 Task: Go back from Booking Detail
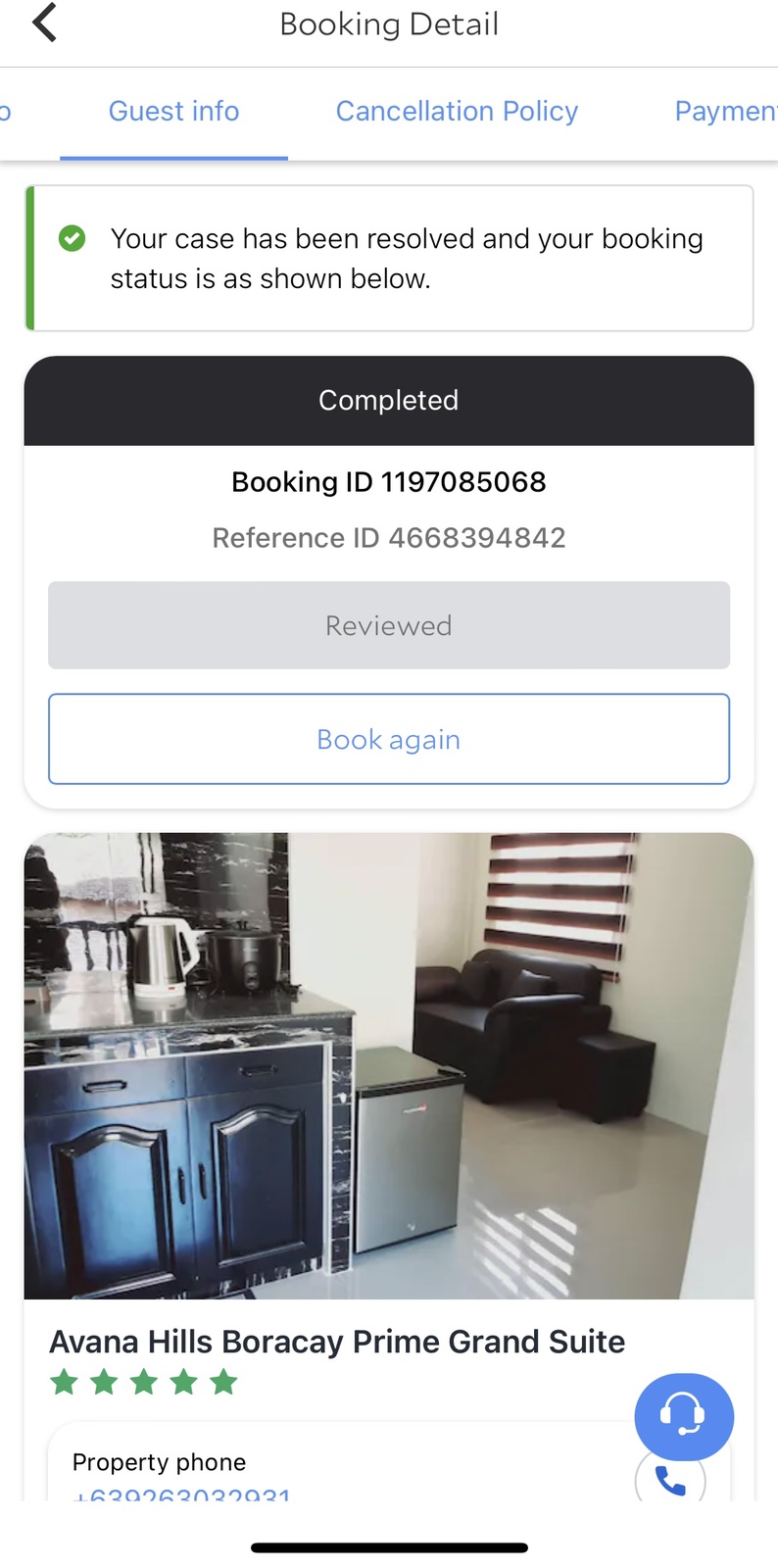coord(44,24)
